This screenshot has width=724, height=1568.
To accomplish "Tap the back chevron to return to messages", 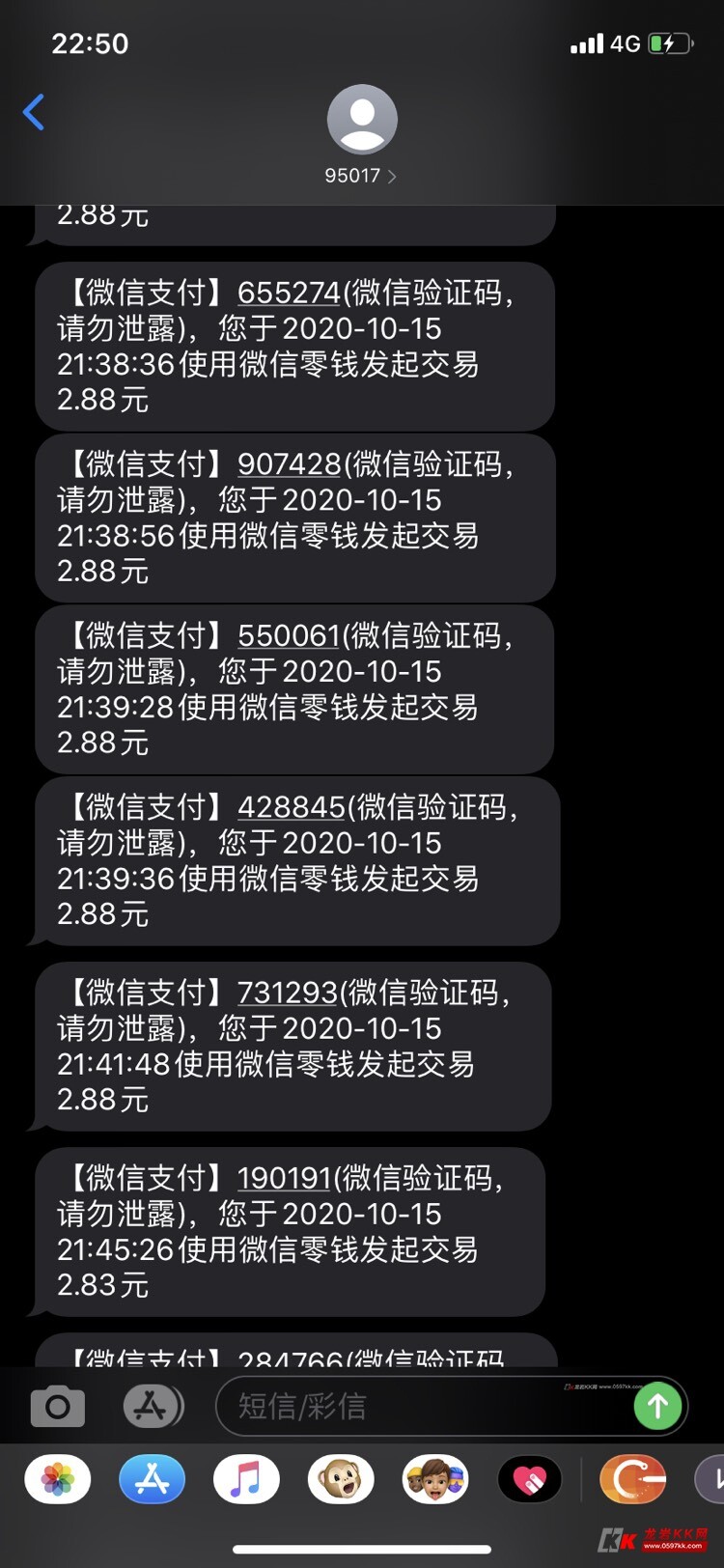I will [x=35, y=113].
